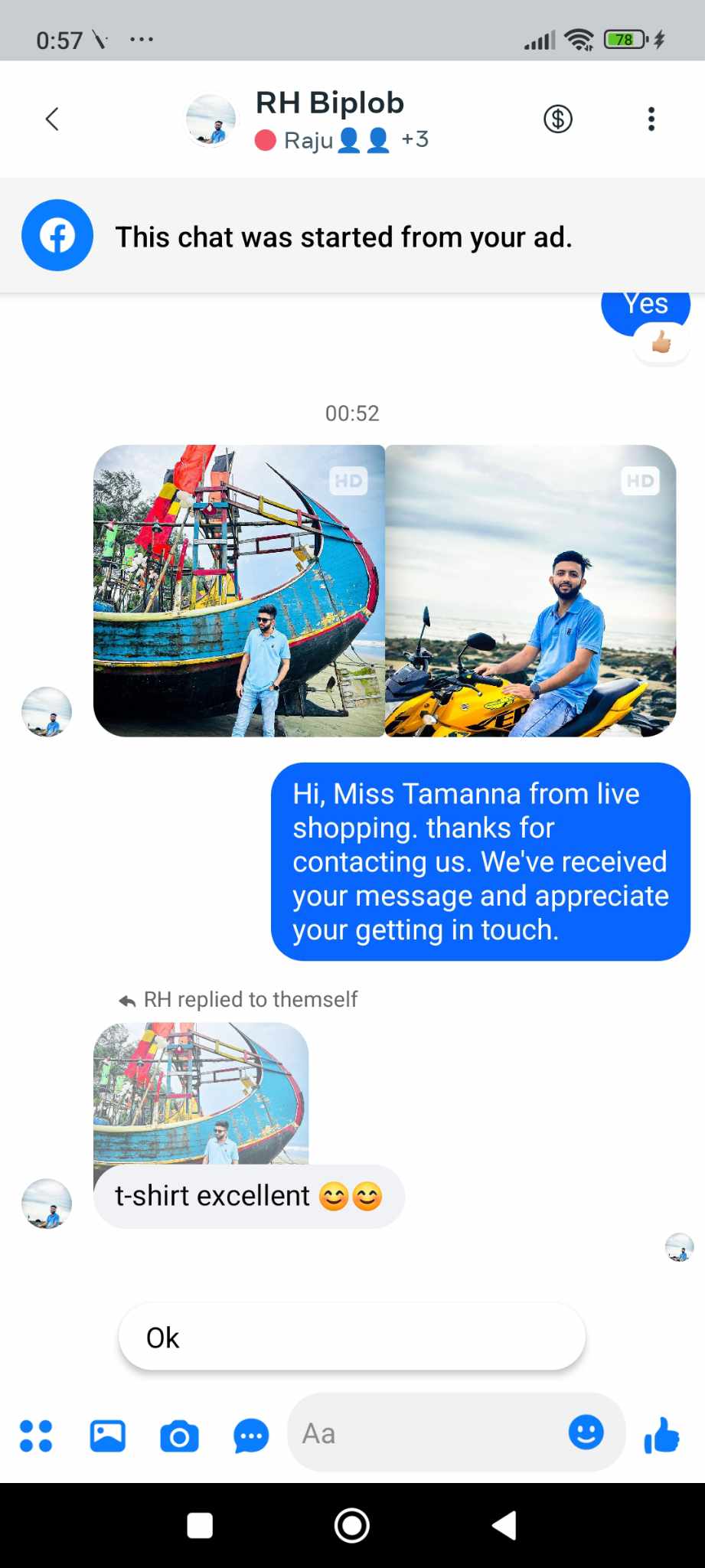
Task: Tap the system home button
Action: [x=352, y=1525]
